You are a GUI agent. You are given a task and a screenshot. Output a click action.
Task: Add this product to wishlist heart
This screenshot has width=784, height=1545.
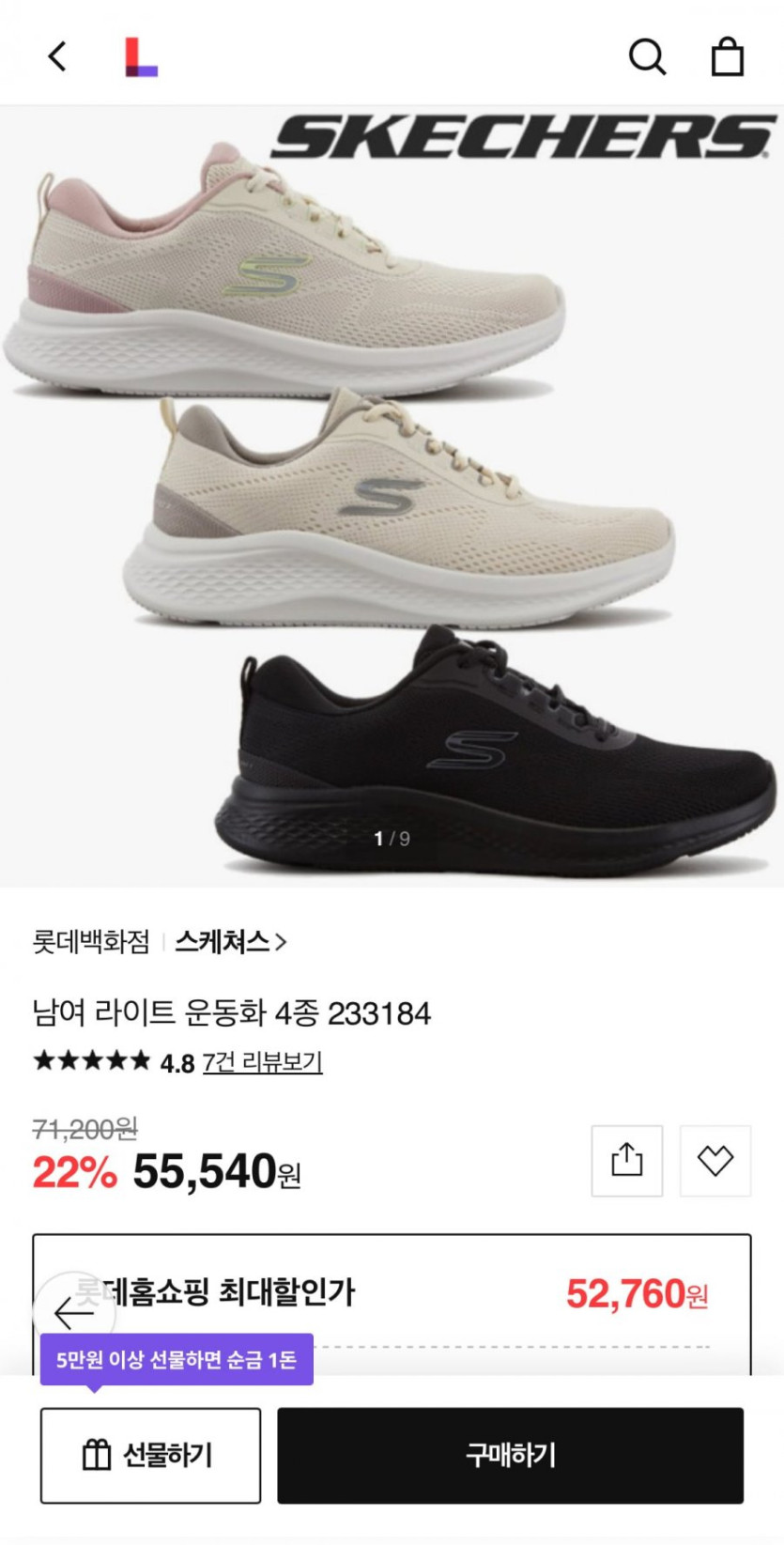(x=715, y=1161)
